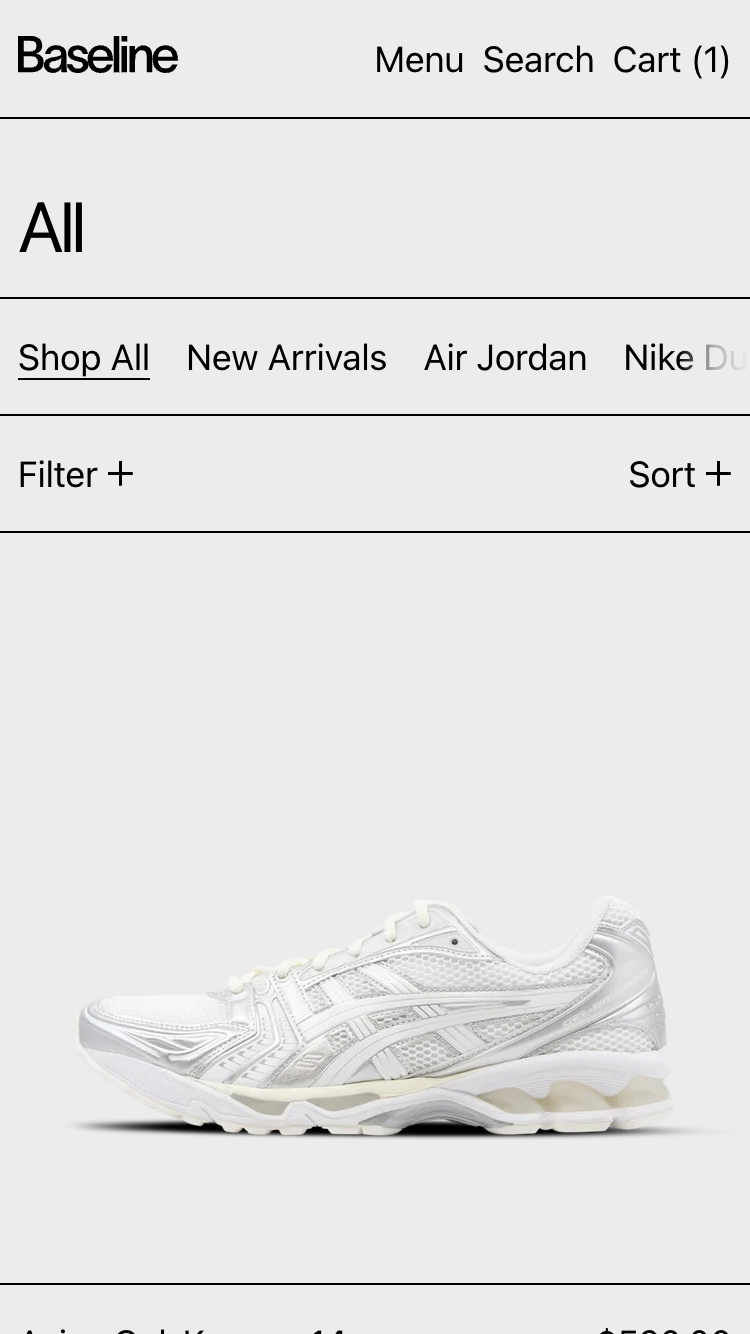Open the Menu
The width and height of the screenshot is (750, 1334).
coord(419,60)
